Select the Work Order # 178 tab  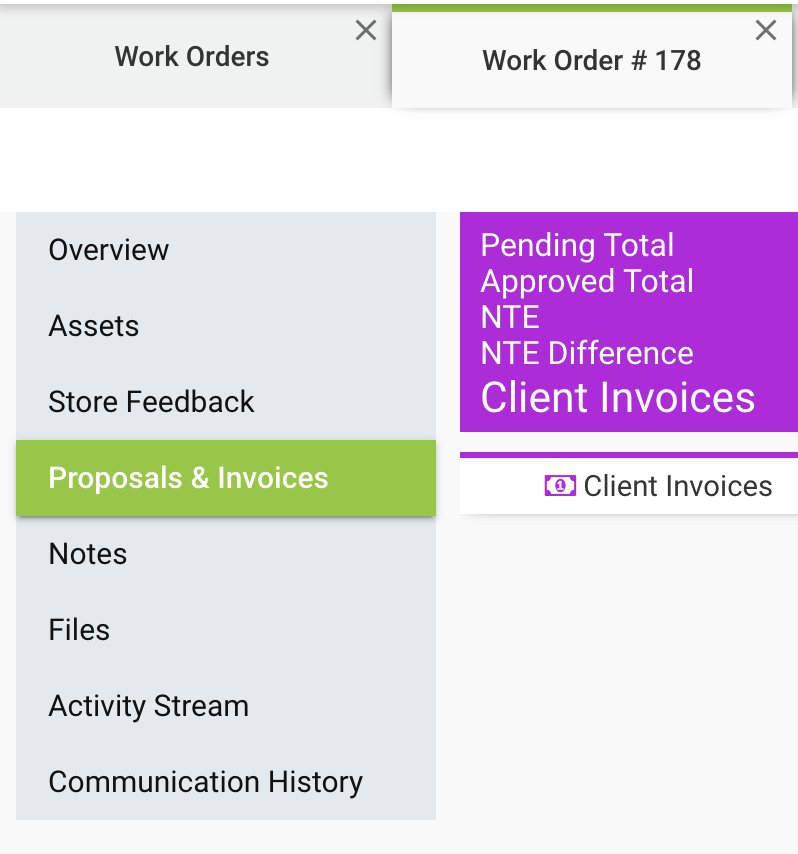(x=591, y=60)
